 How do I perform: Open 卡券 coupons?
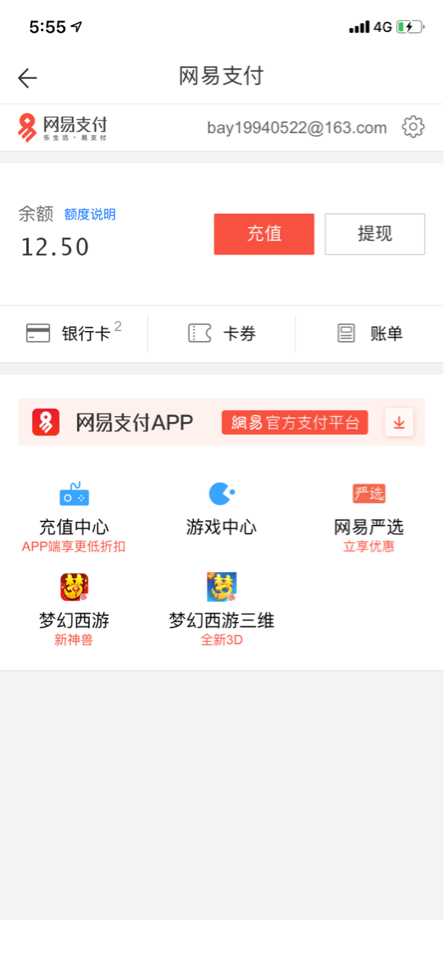(222, 334)
